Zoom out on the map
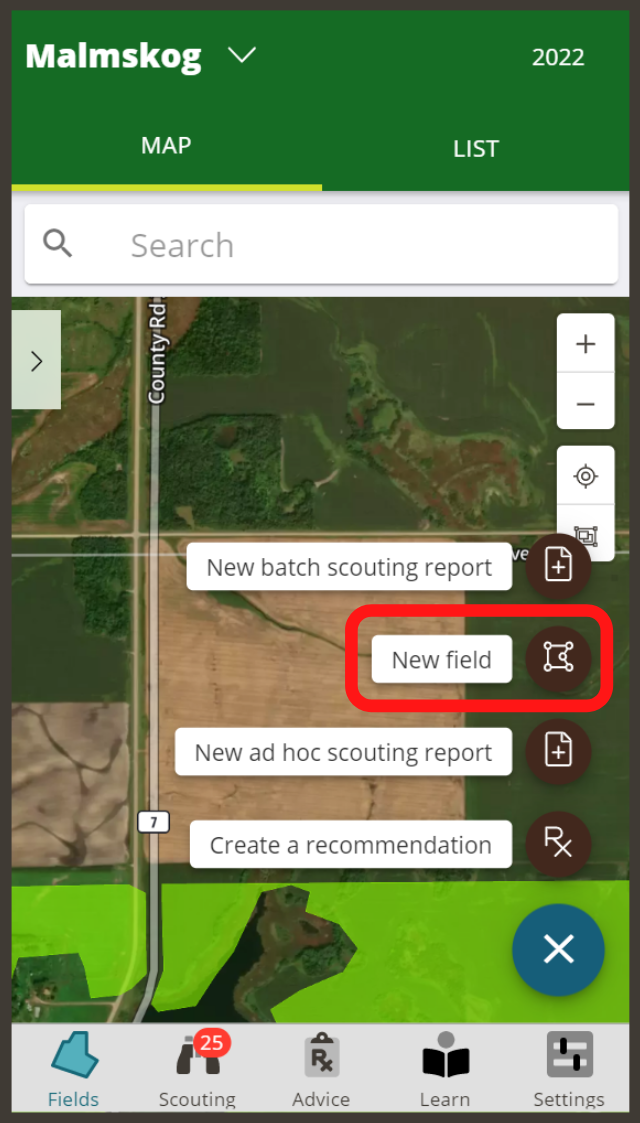Image resolution: width=640 pixels, height=1123 pixels. coord(585,404)
